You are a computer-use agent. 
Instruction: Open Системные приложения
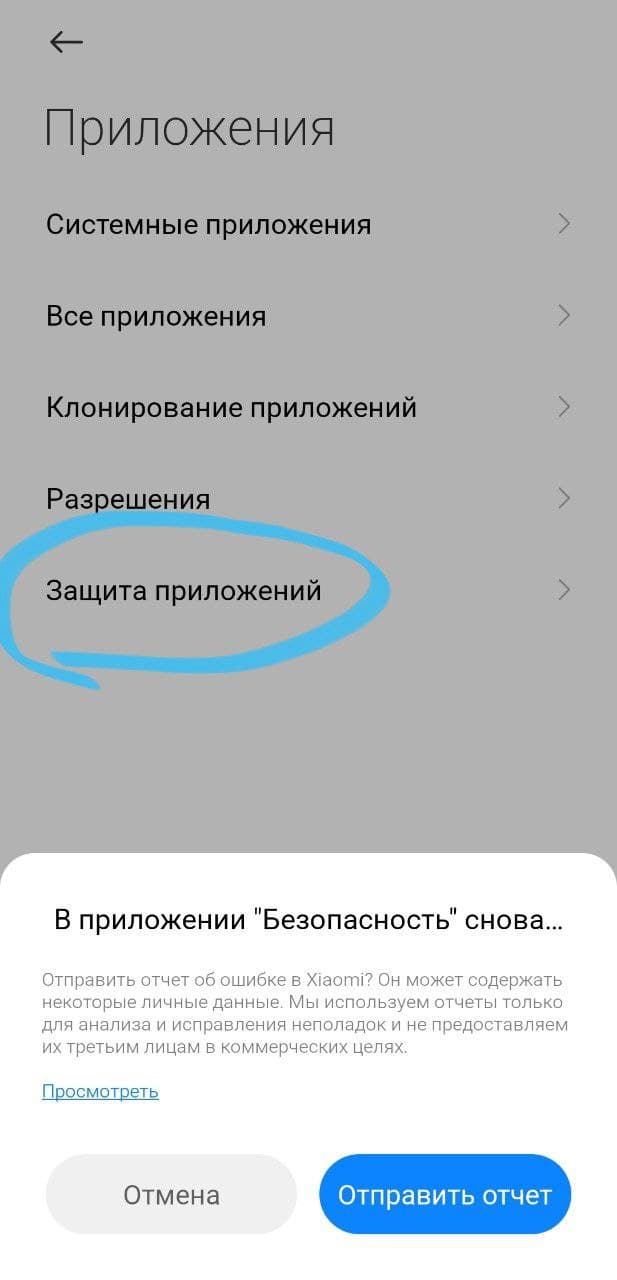[308, 224]
